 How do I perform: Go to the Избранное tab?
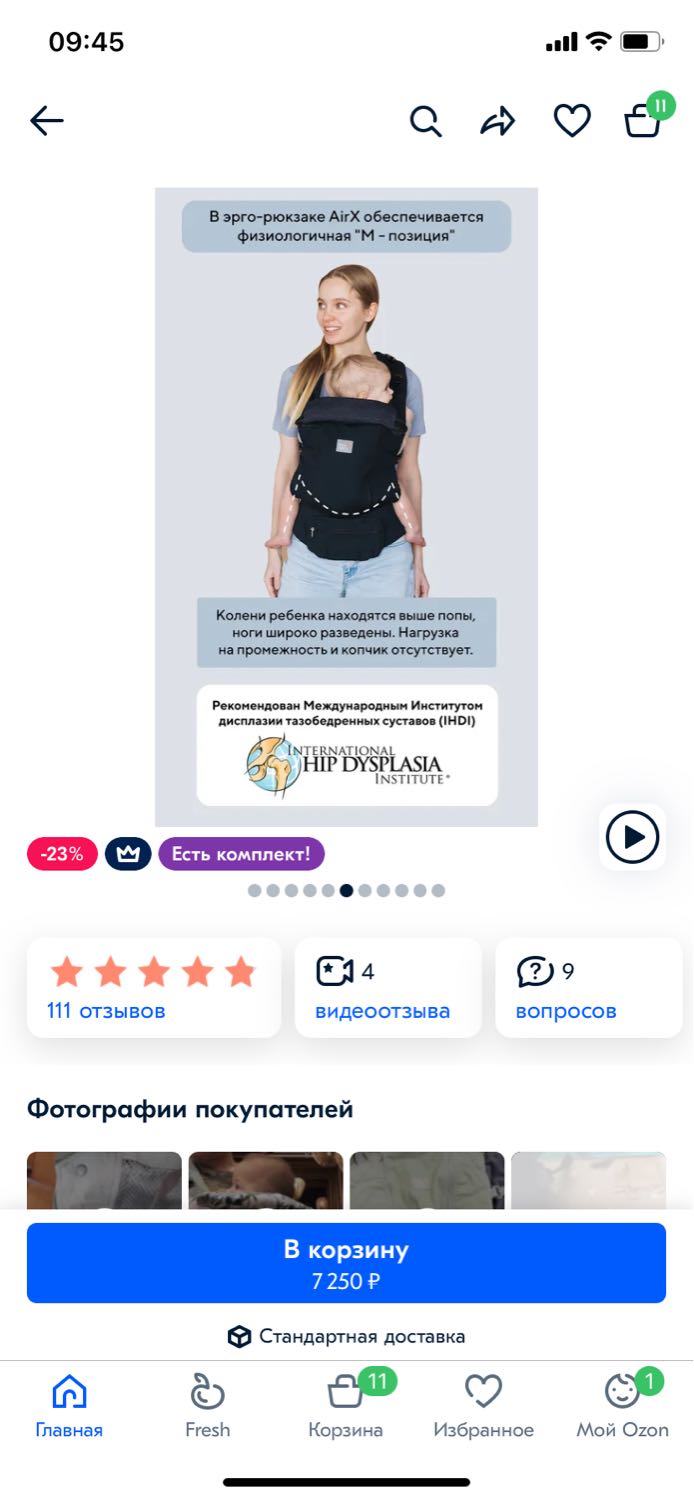tap(483, 1405)
